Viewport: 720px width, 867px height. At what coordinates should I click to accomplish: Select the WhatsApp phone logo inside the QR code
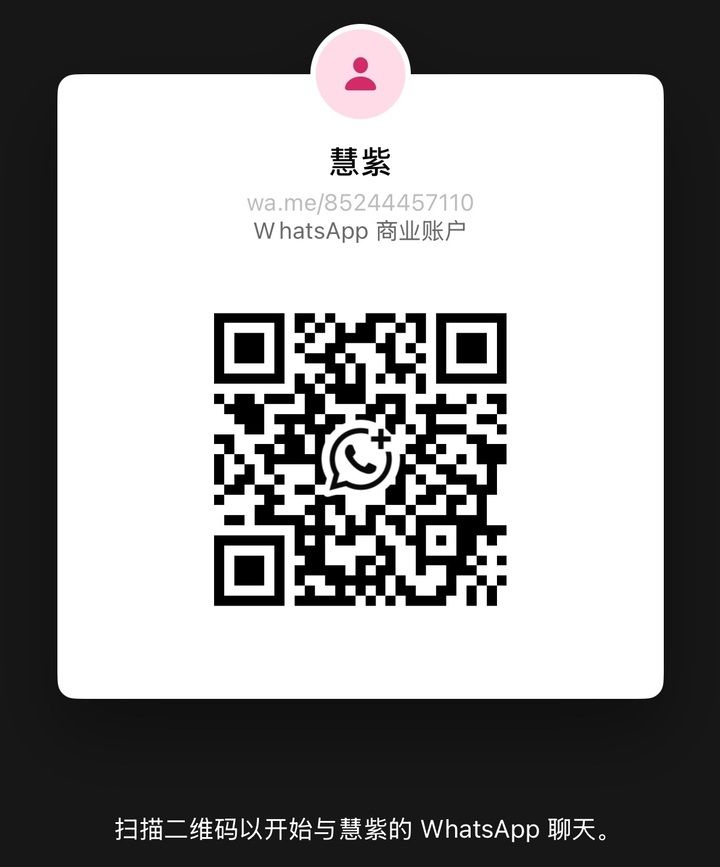(x=360, y=460)
